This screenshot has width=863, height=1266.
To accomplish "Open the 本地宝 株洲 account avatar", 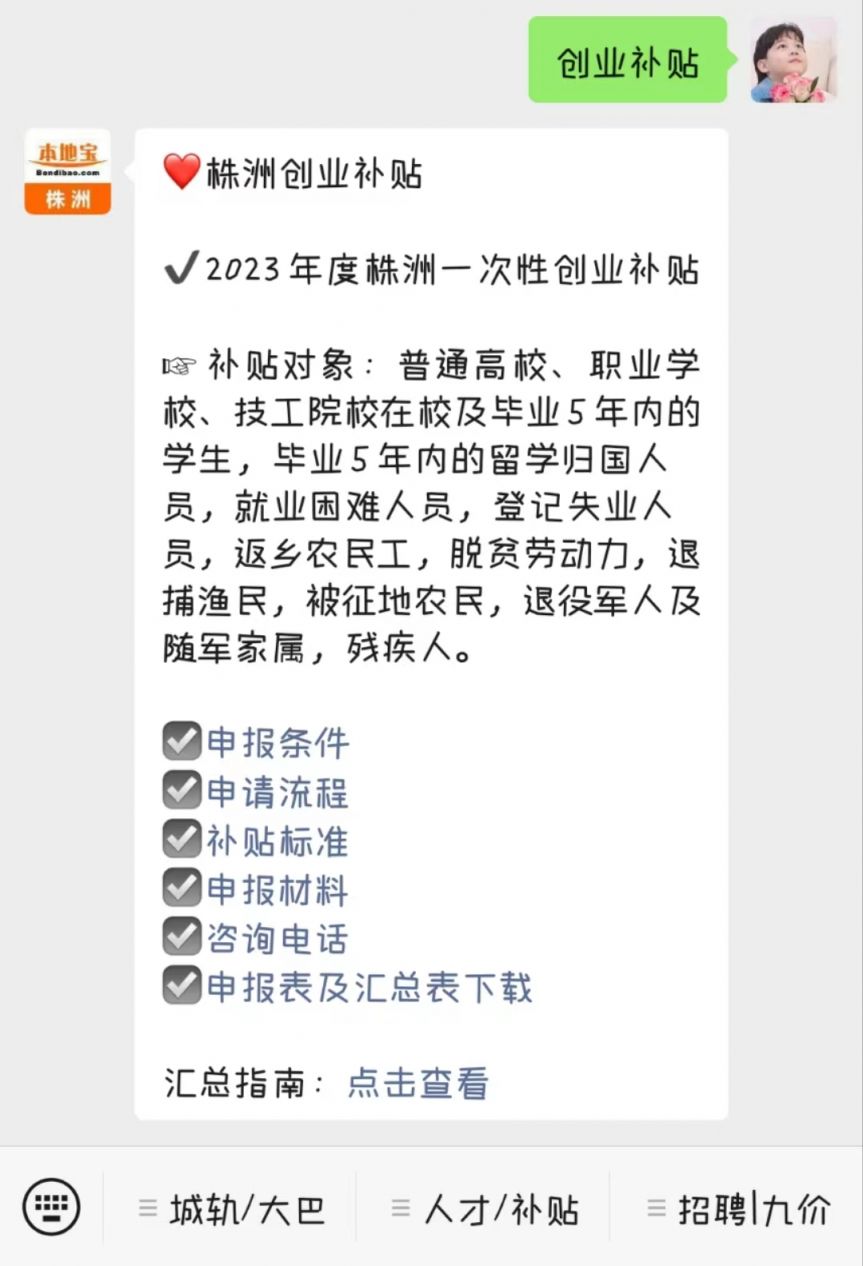I will (68, 172).
